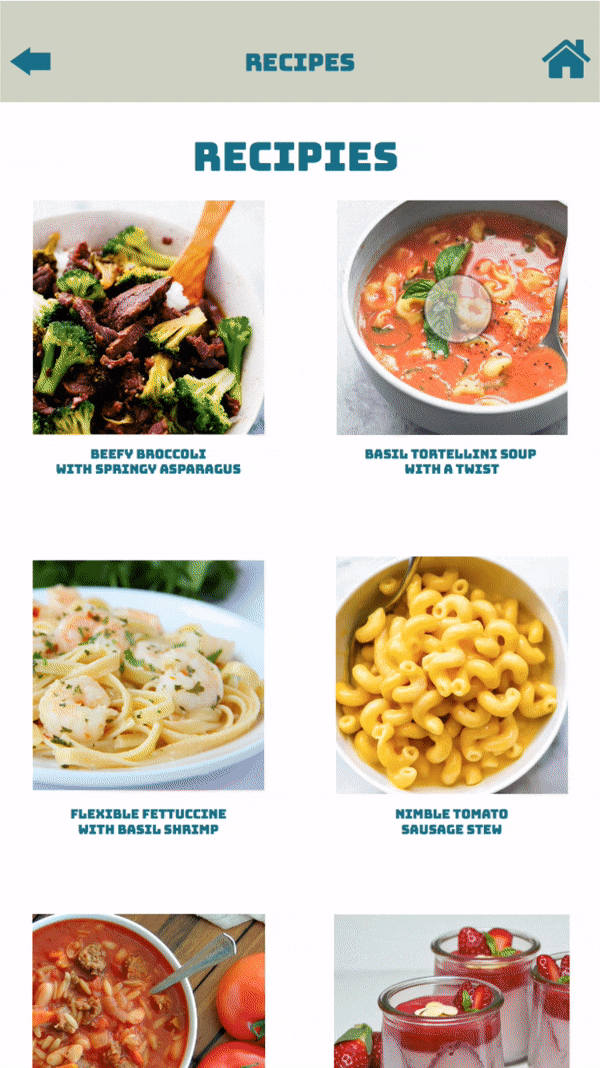Screen dimensions: 600x1068
Task: Open the tomato orzo soup recipe tile
Action: [x=148, y=991]
